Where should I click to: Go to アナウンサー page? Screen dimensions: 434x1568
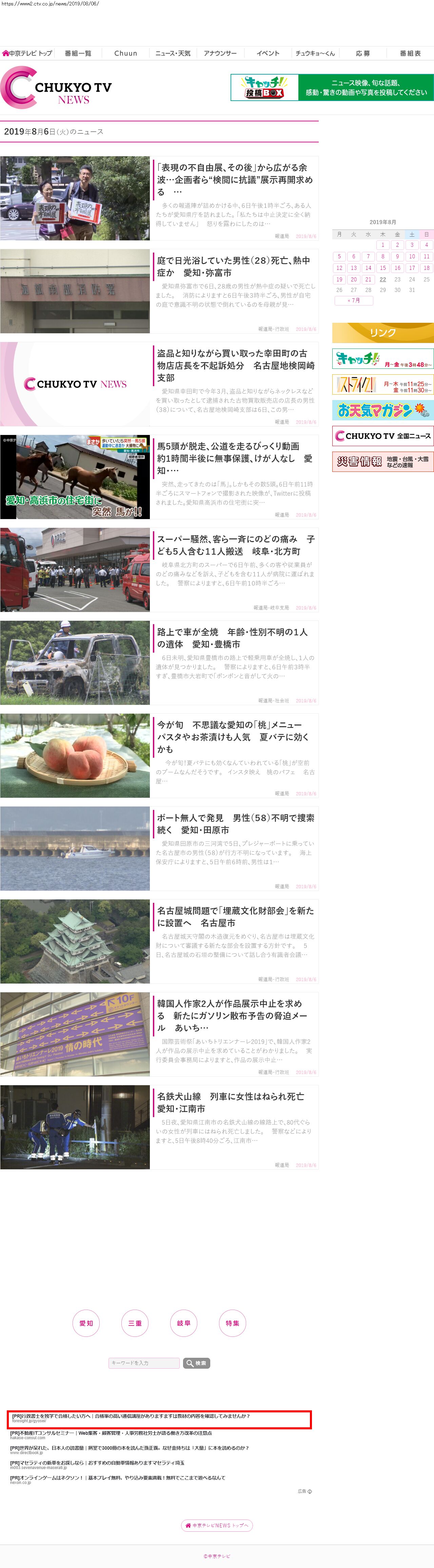[x=220, y=54]
